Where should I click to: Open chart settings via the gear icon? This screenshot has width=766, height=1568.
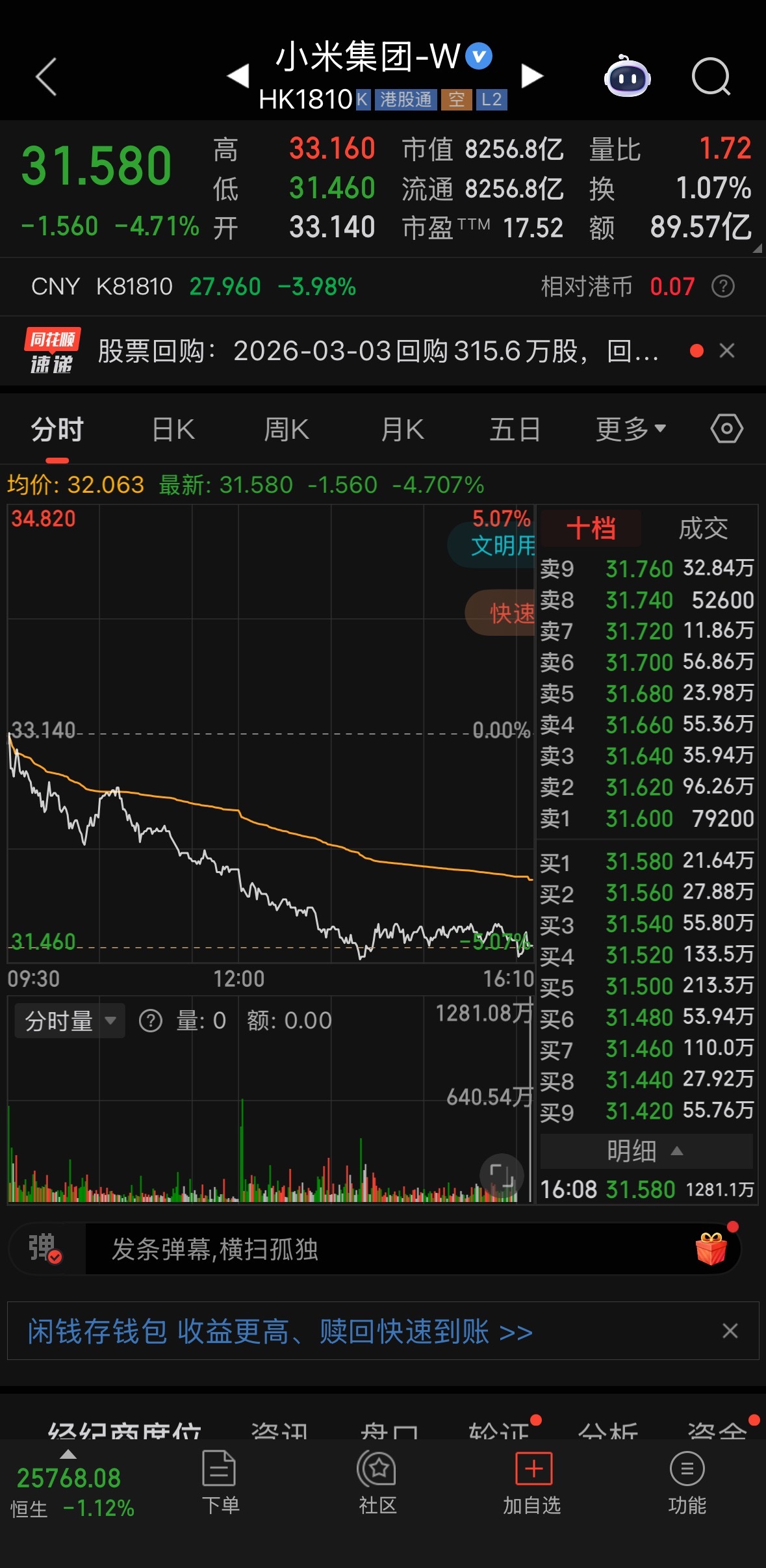point(726,428)
